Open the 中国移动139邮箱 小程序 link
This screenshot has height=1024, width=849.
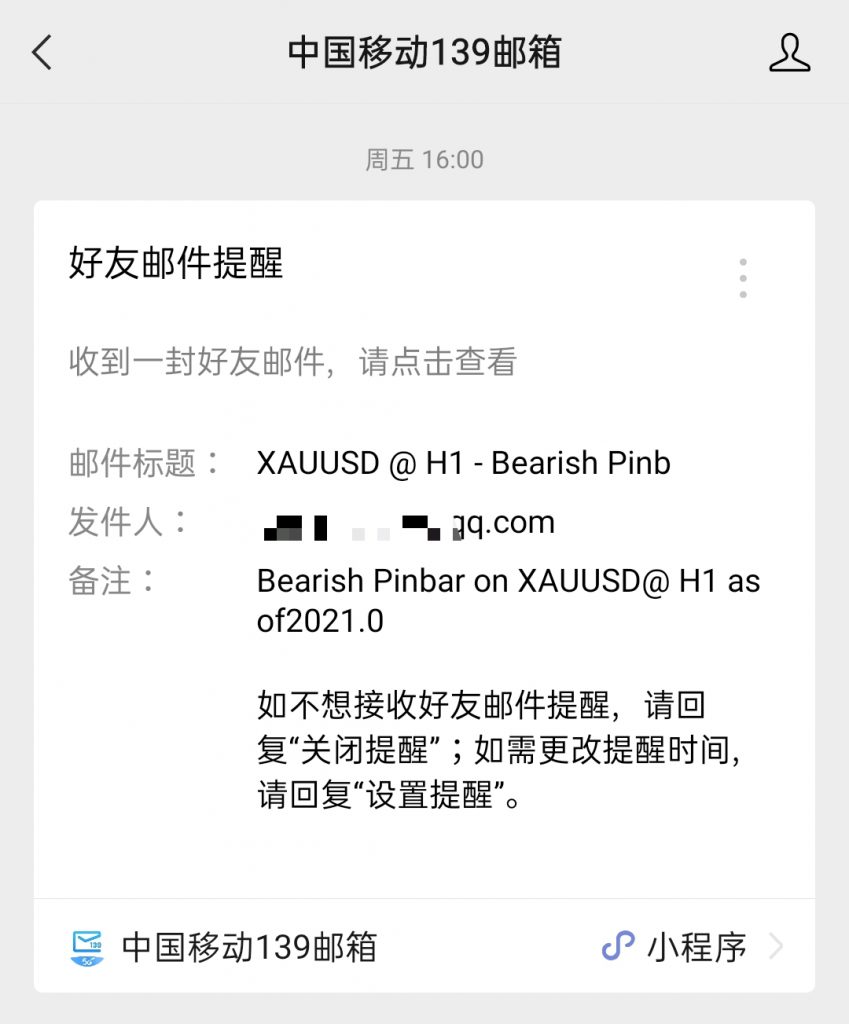tap(692, 946)
